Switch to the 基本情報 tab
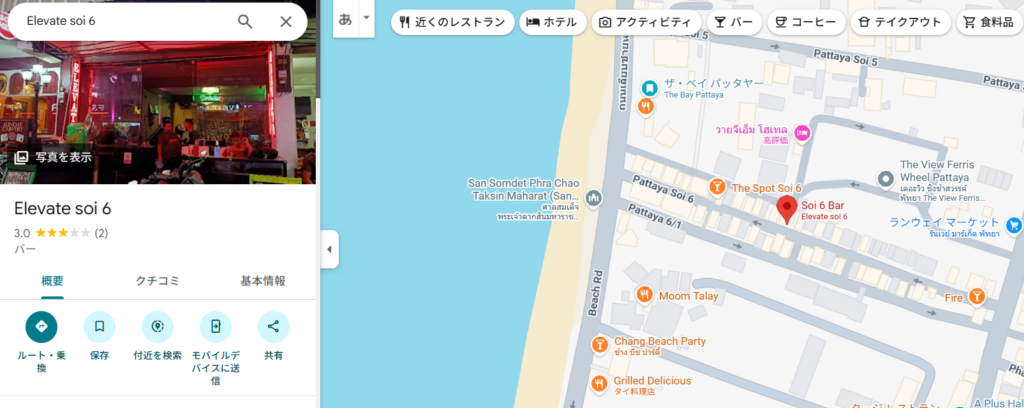The height and width of the screenshot is (408, 1024). tap(263, 281)
